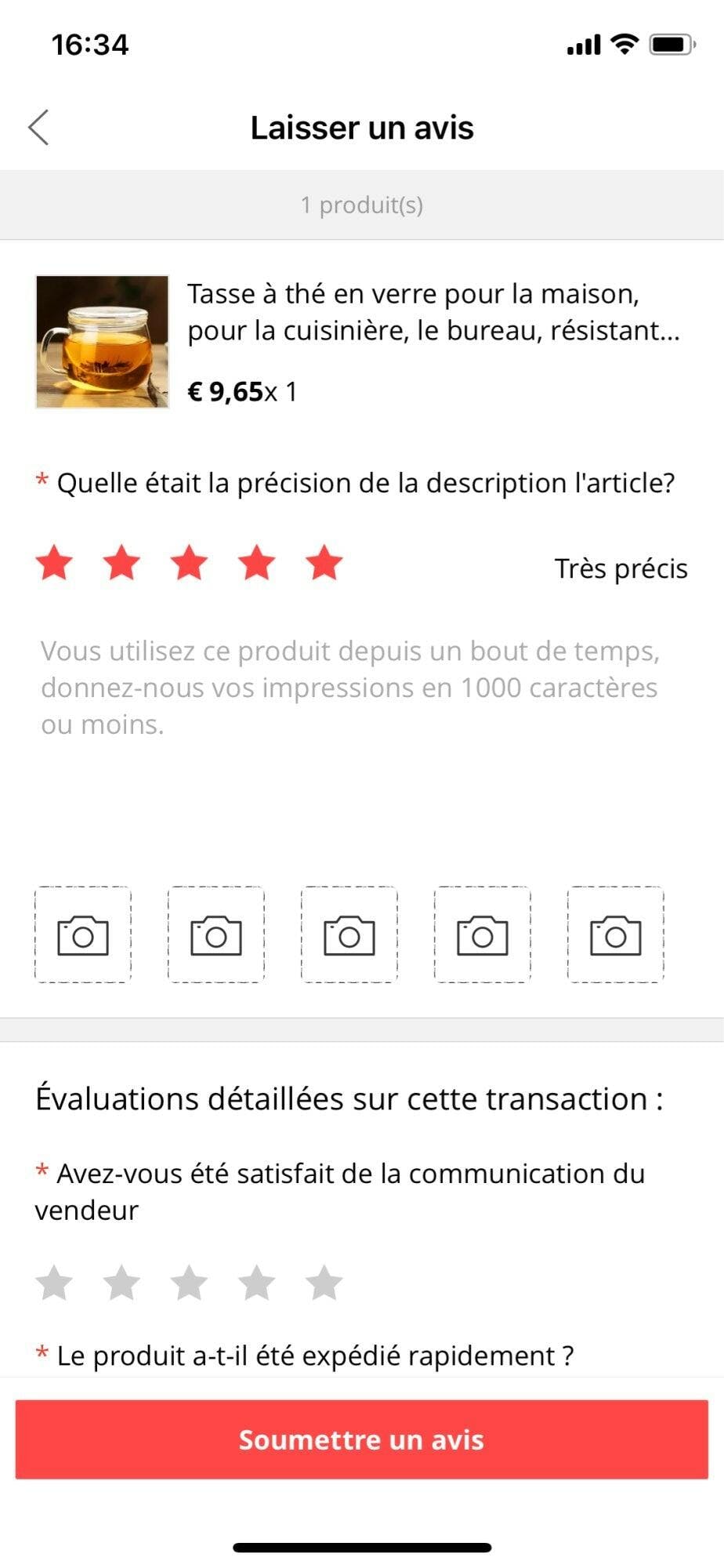Give seller communication one star
The width and height of the screenshot is (724, 1568).
pyautogui.click(x=55, y=1283)
